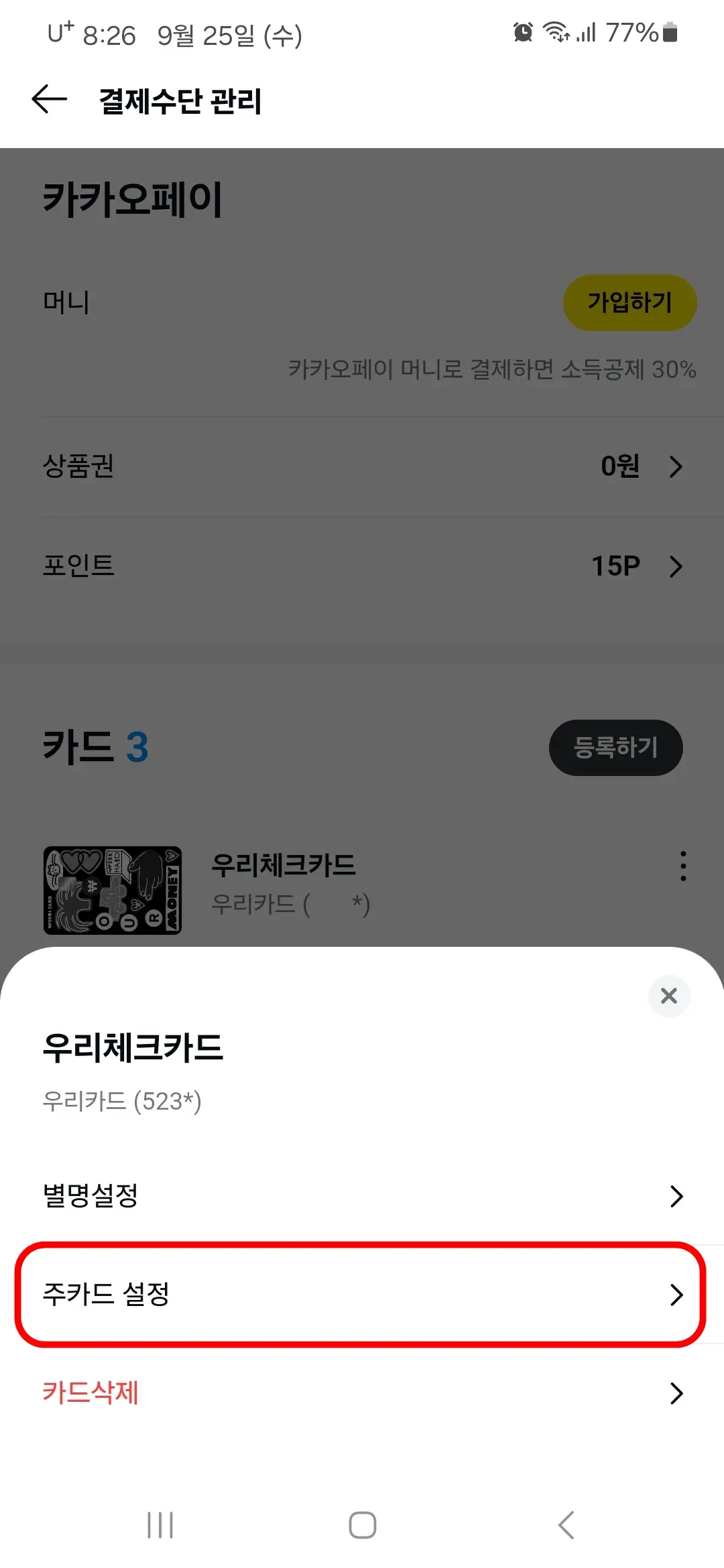Expand the 상품권 row showing 0원
Viewport: 724px width, 1568px height.
[362, 467]
